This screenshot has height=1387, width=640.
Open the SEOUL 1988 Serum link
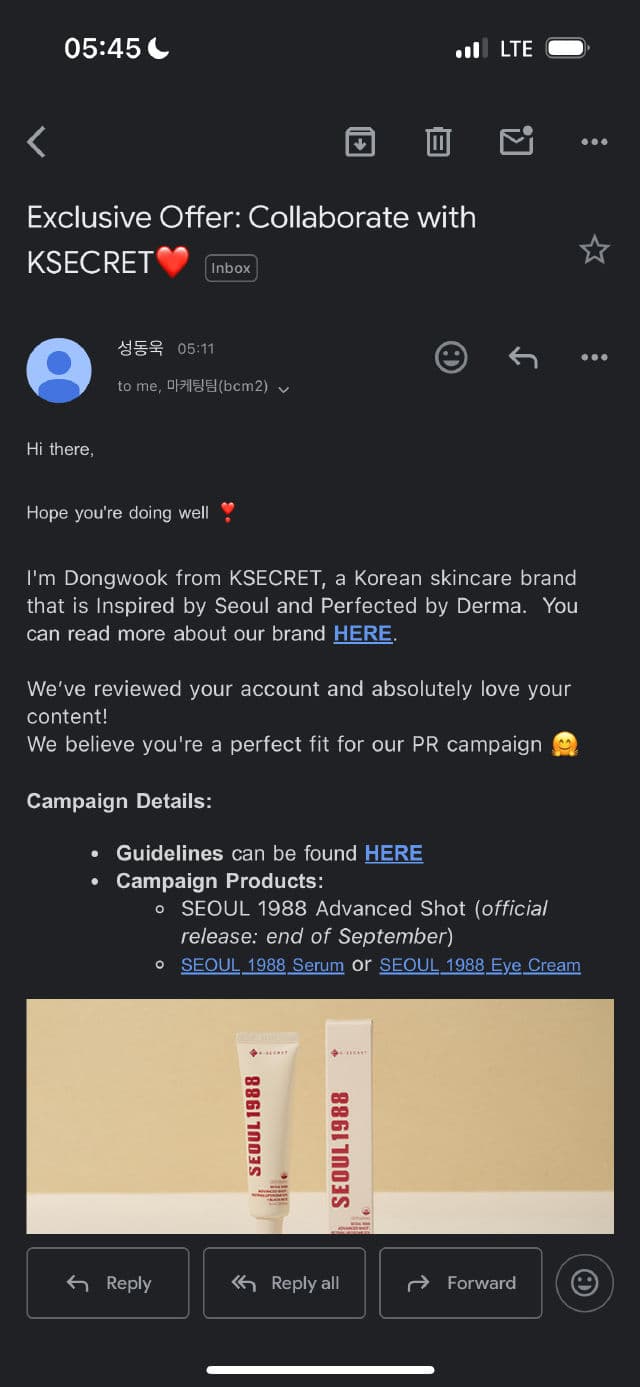click(x=262, y=965)
